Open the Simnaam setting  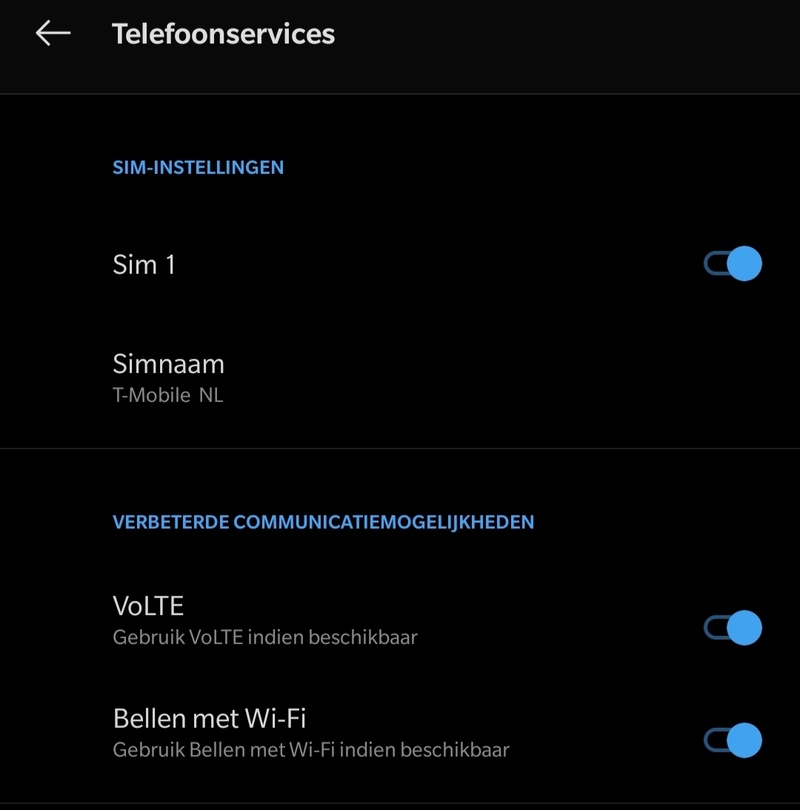[168, 377]
